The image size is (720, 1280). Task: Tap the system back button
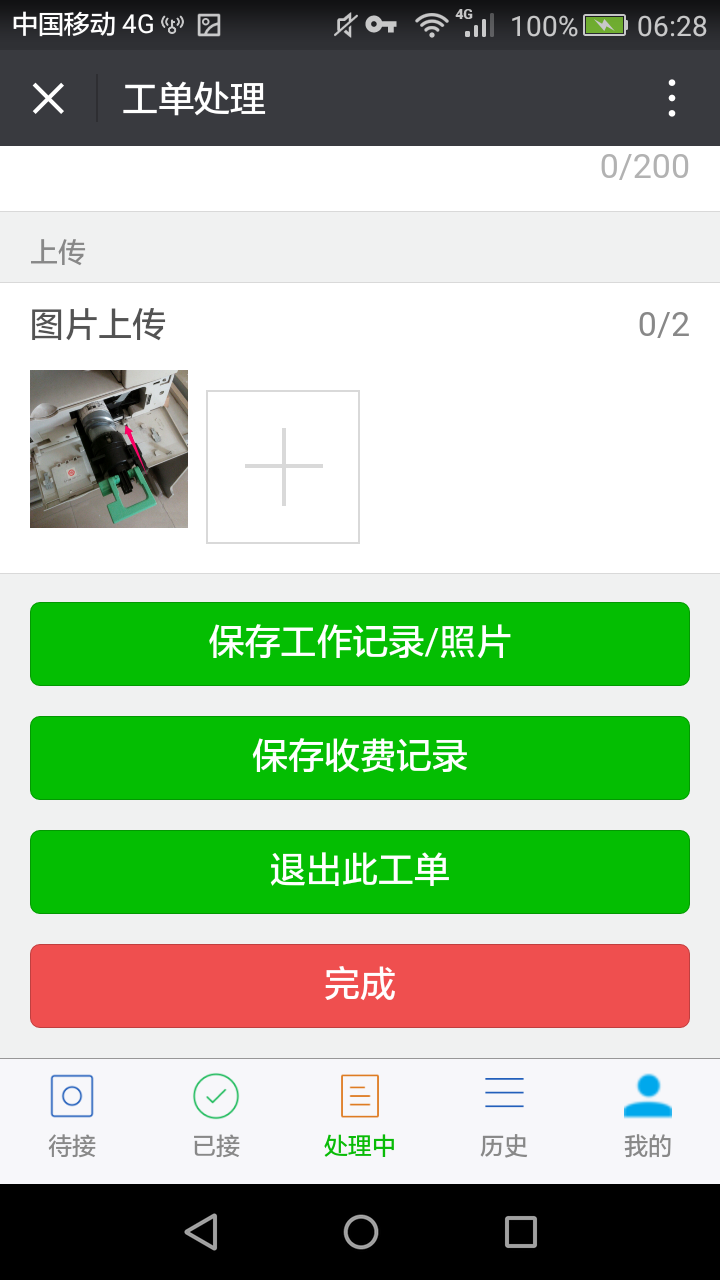point(201,1232)
